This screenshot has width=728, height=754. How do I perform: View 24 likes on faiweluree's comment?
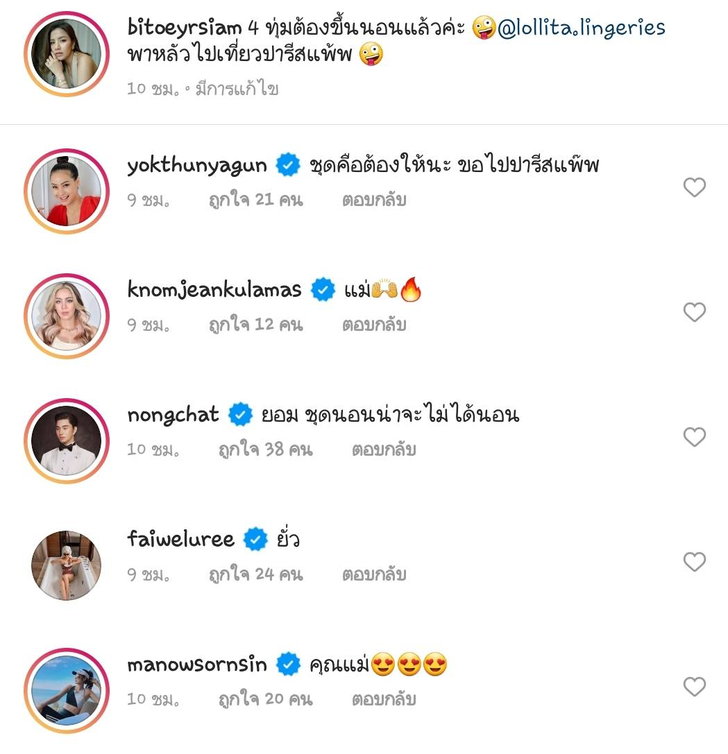coord(255,575)
